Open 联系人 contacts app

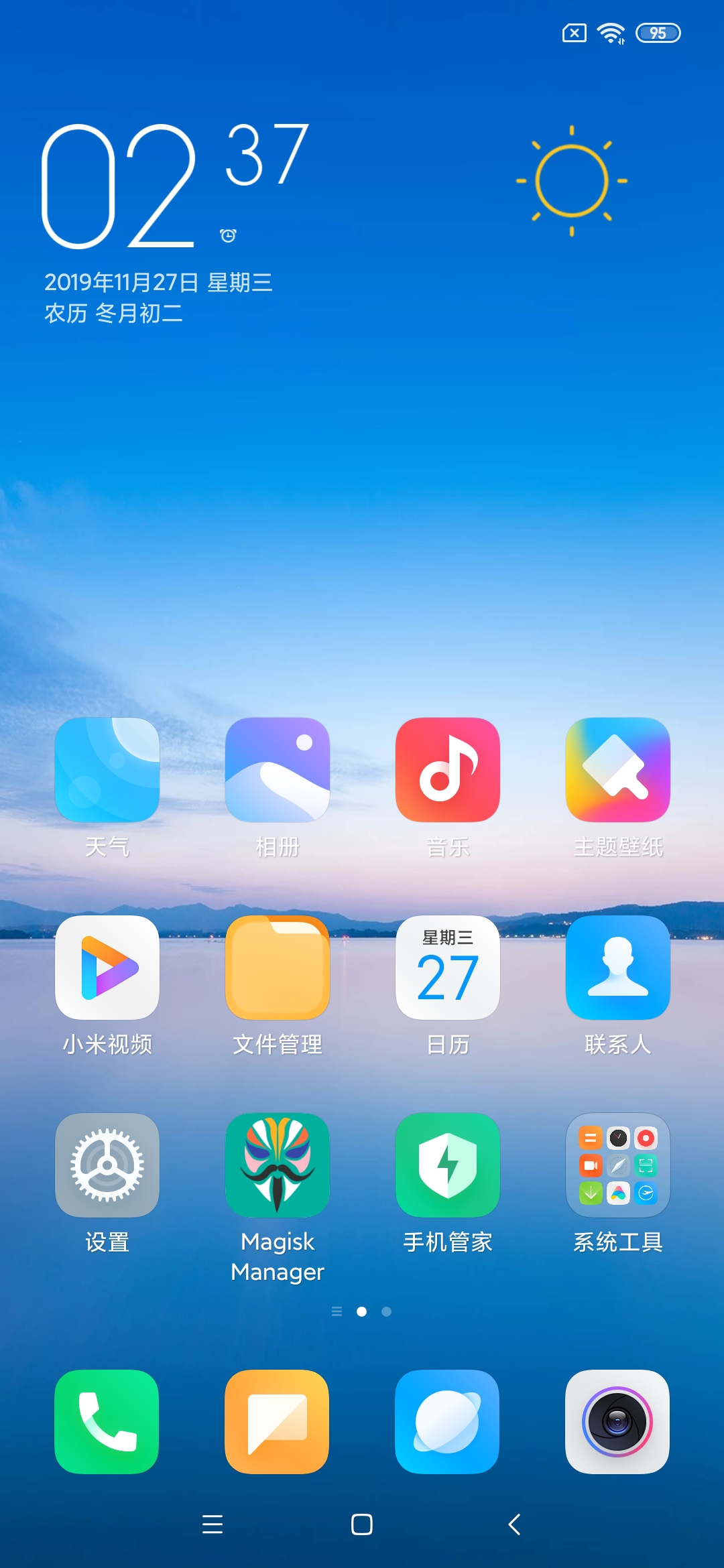click(618, 968)
